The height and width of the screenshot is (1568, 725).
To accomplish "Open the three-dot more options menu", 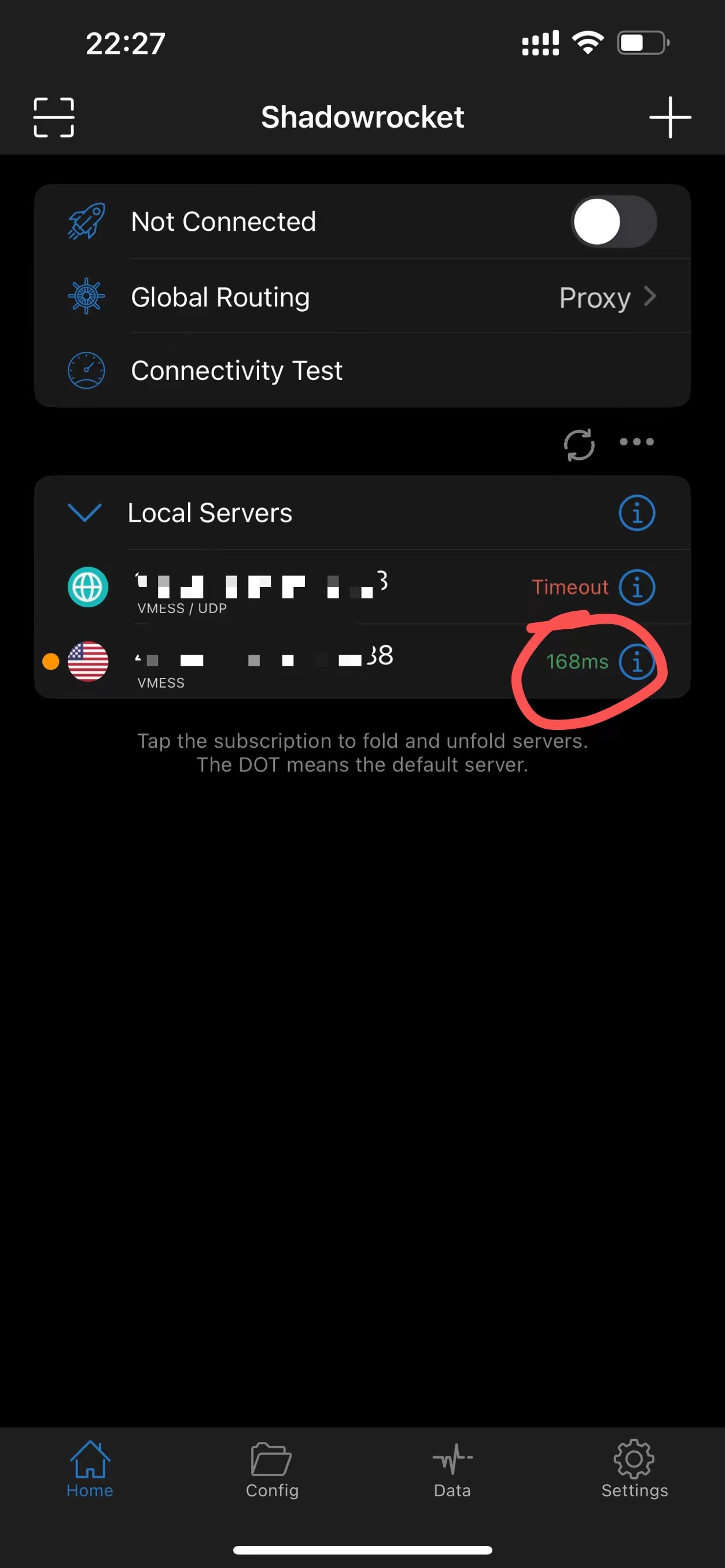I will (x=636, y=442).
